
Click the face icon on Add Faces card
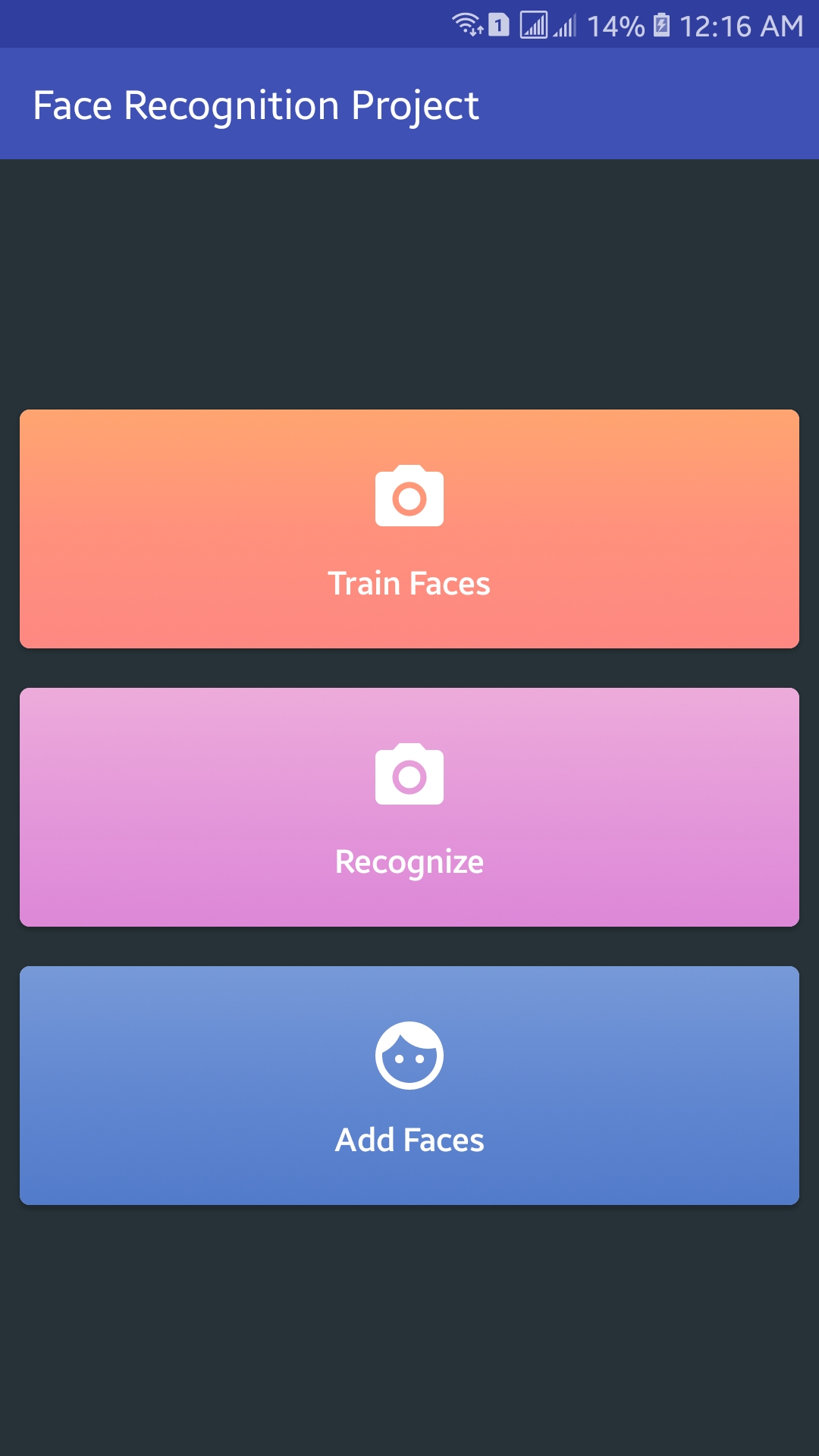click(x=409, y=1054)
